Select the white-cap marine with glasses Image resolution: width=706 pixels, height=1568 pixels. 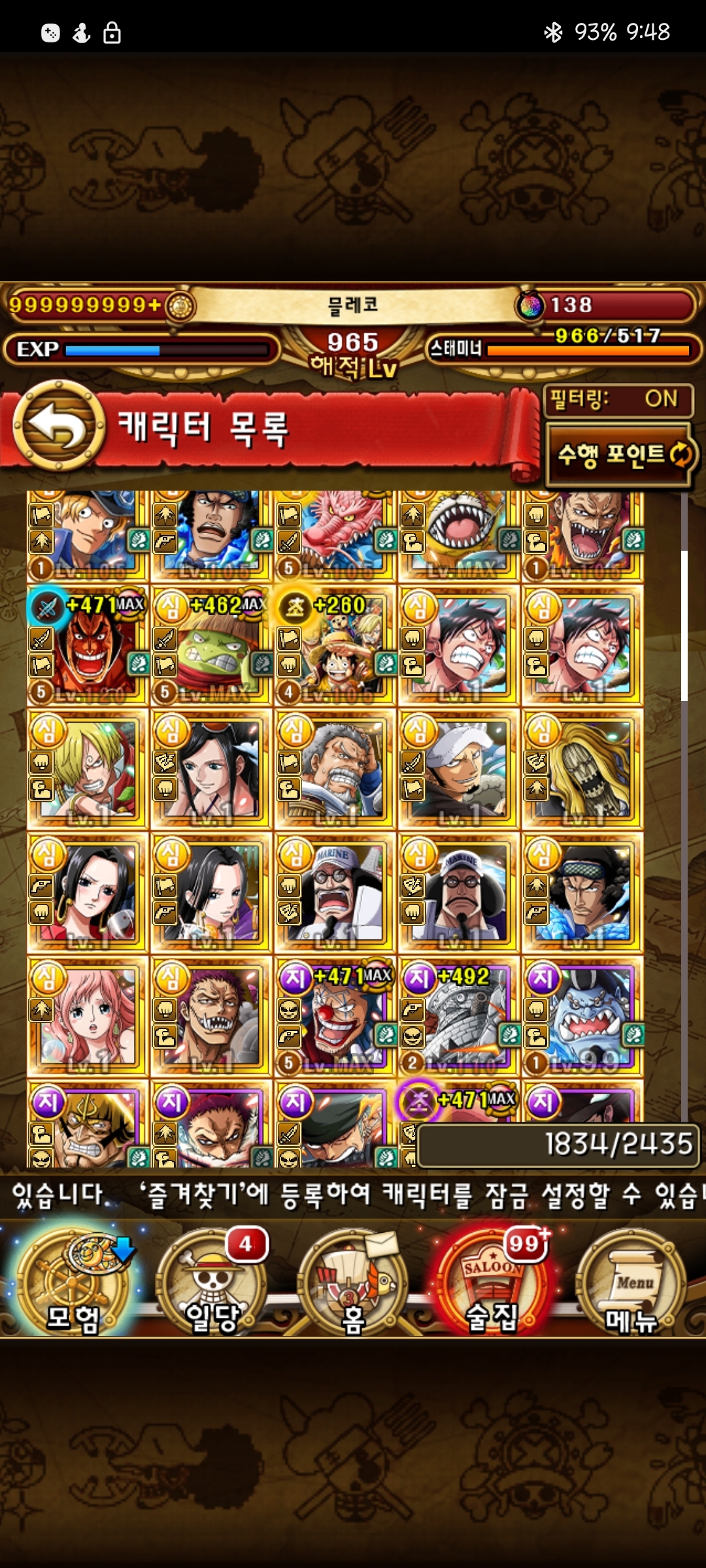click(x=335, y=892)
